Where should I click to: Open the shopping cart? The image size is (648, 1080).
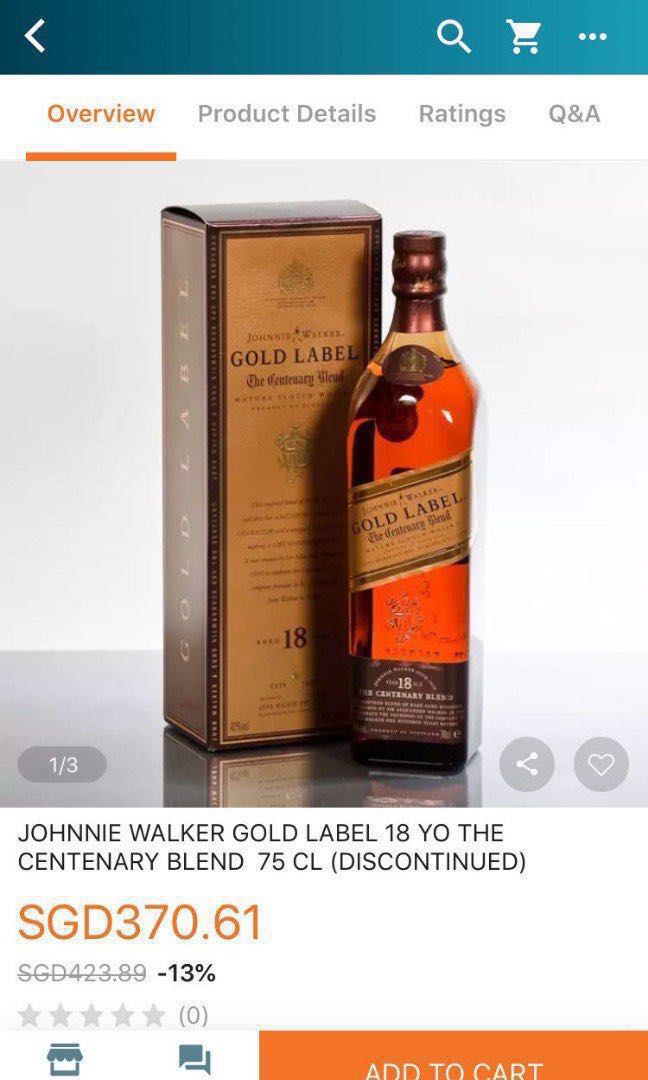(x=523, y=37)
